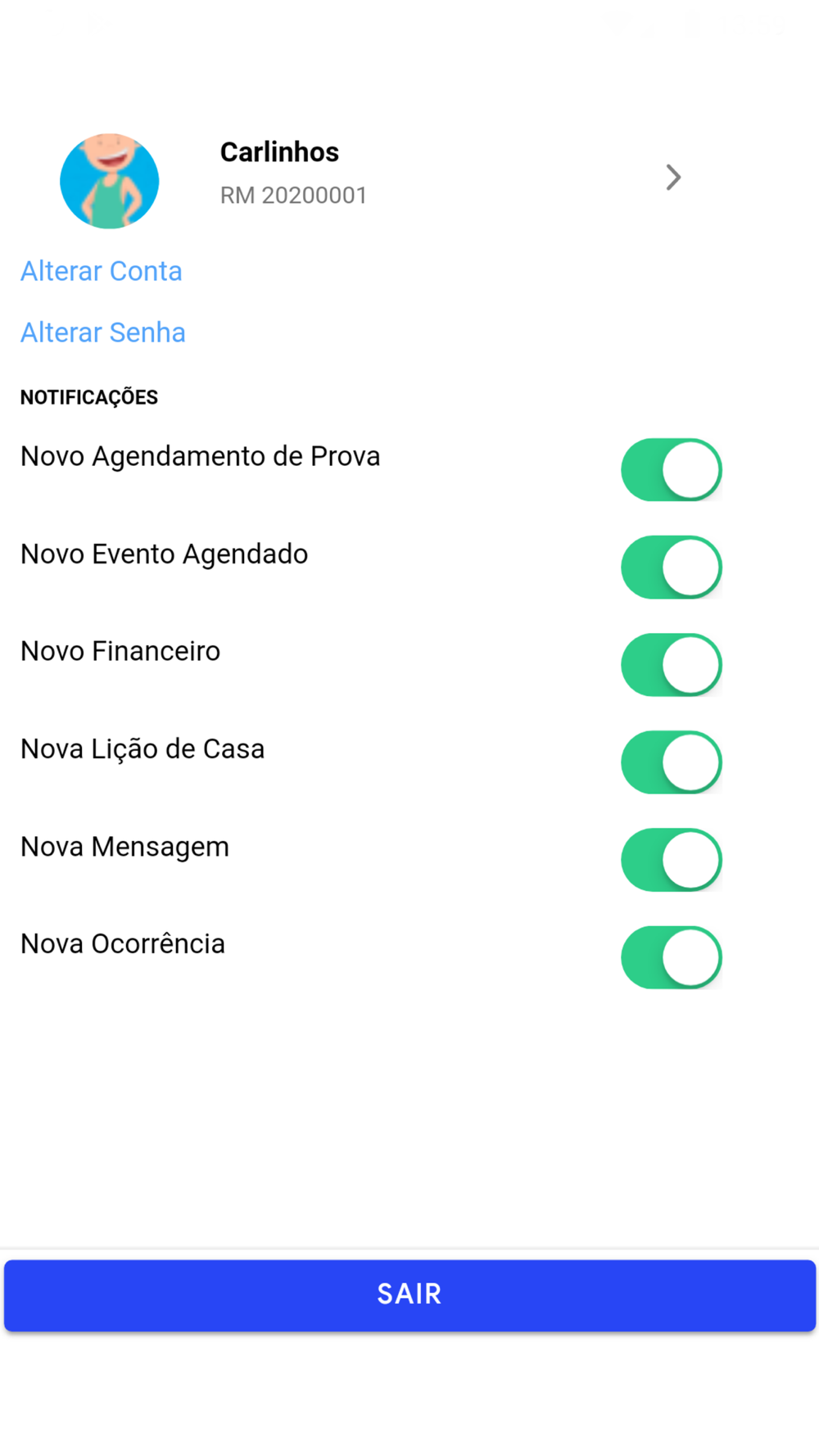Log out with the SAIR button
Image resolution: width=819 pixels, height=1456 pixels.
pyautogui.click(x=409, y=1295)
